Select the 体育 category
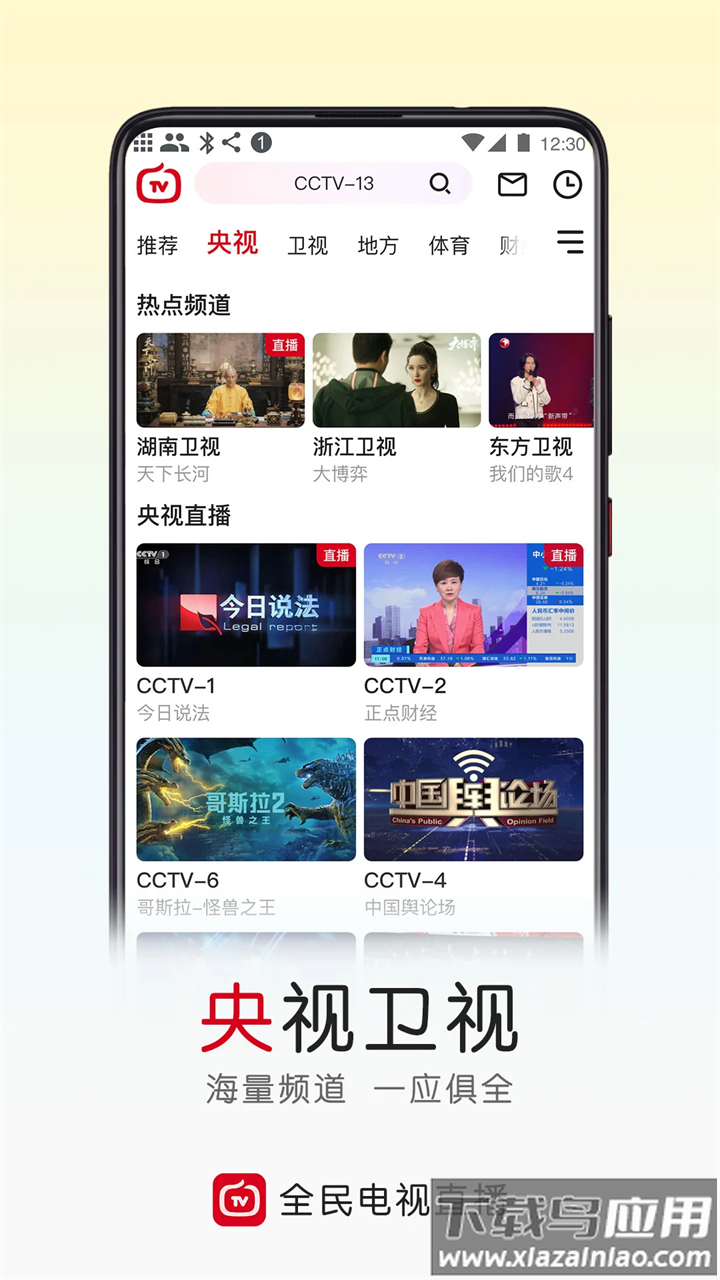Screen dimensions: 720x1280 click(x=448, y=245)
